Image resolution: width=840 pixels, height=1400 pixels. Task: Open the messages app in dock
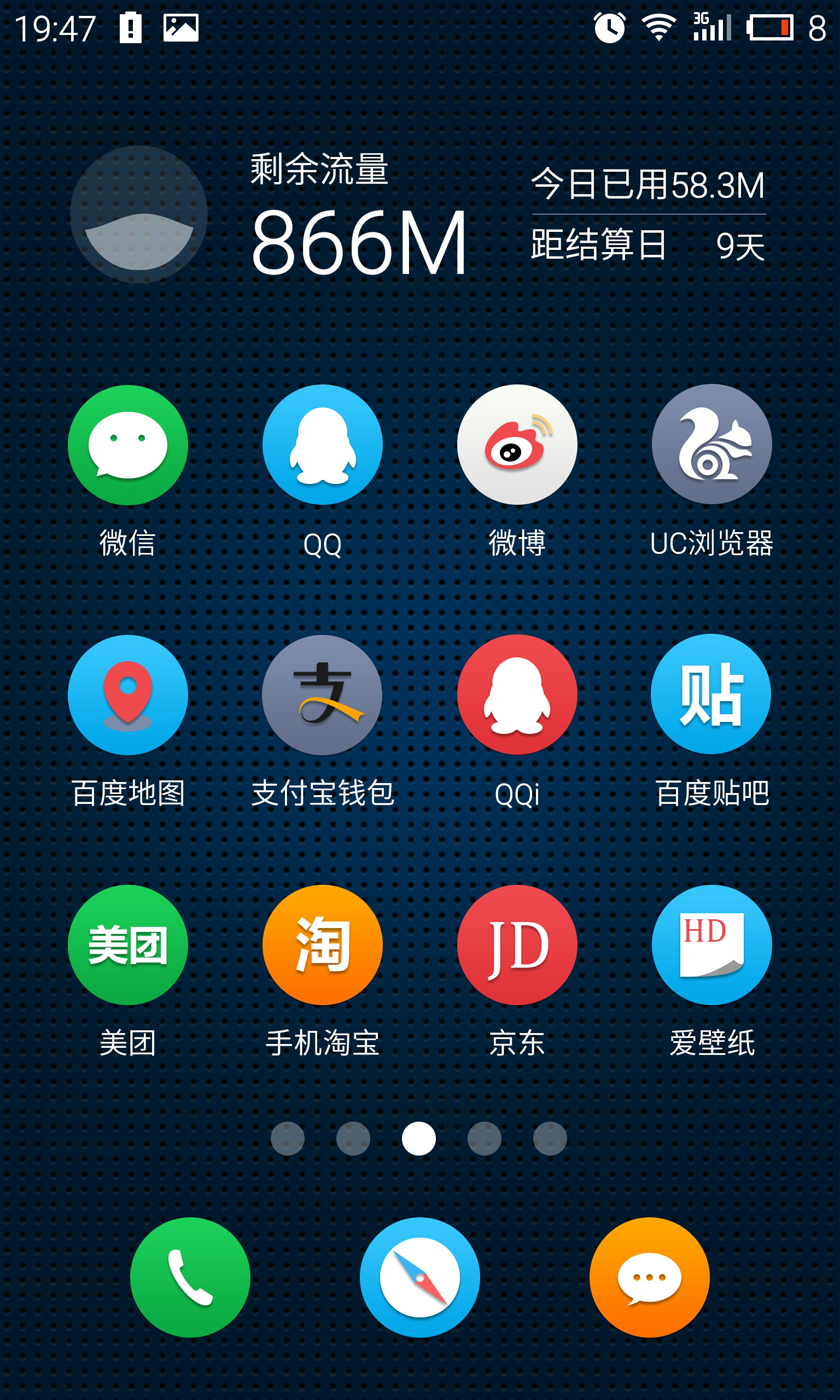point(649,1277)
